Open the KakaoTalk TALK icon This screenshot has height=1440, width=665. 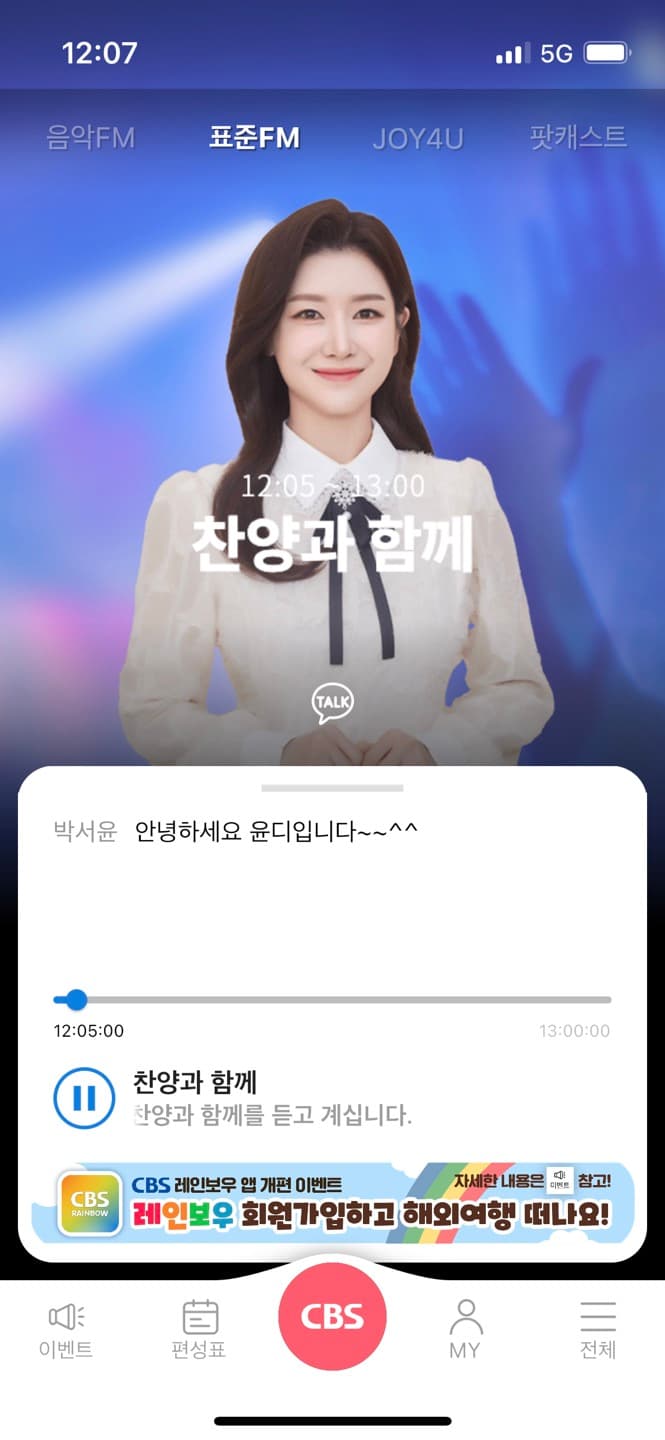(333, 703)
